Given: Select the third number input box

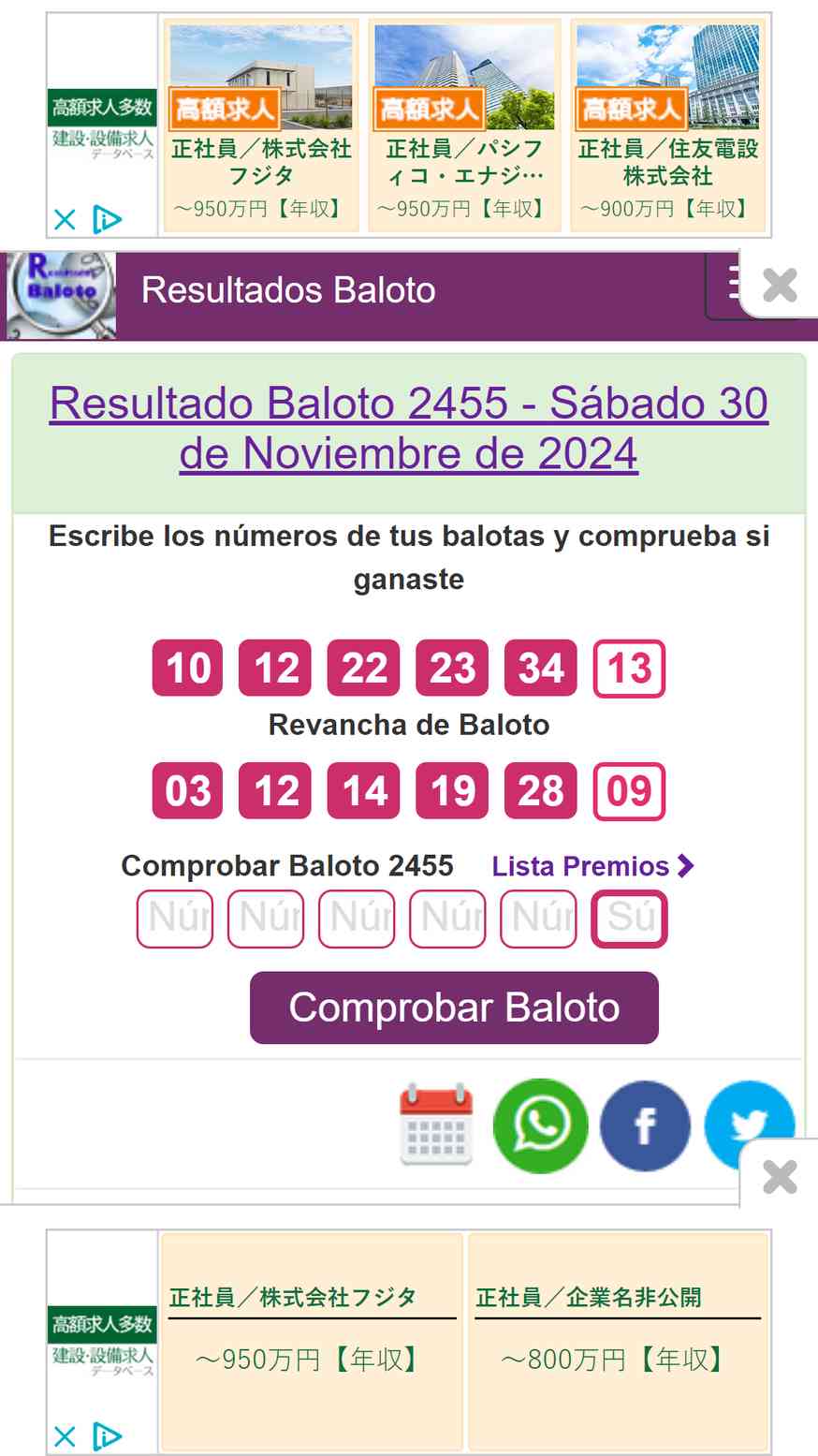Looking at the screenshot, I should [357, 918].
